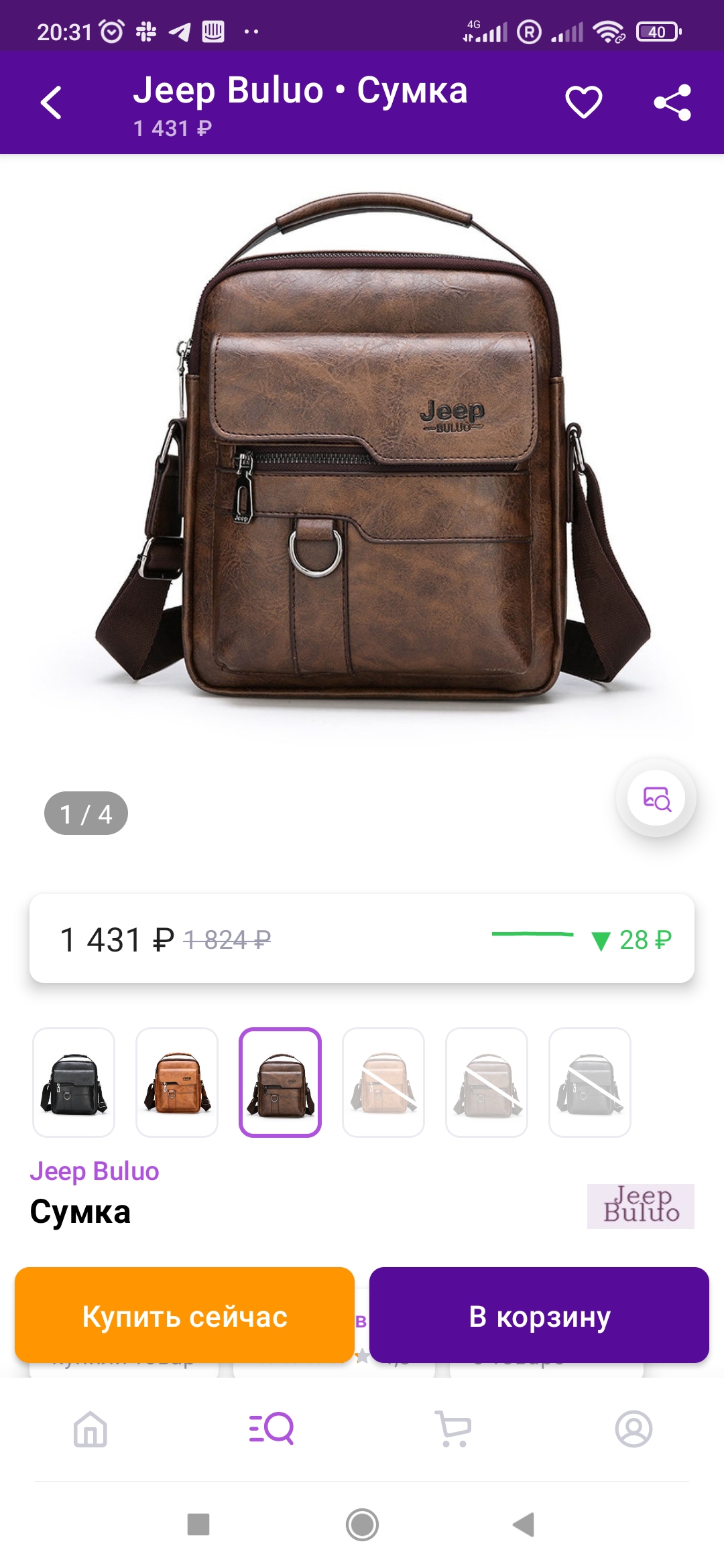The height and width of the screenshot is (1568, 724).
Task: Select the black bag color
Action: tap(74, 1082)
